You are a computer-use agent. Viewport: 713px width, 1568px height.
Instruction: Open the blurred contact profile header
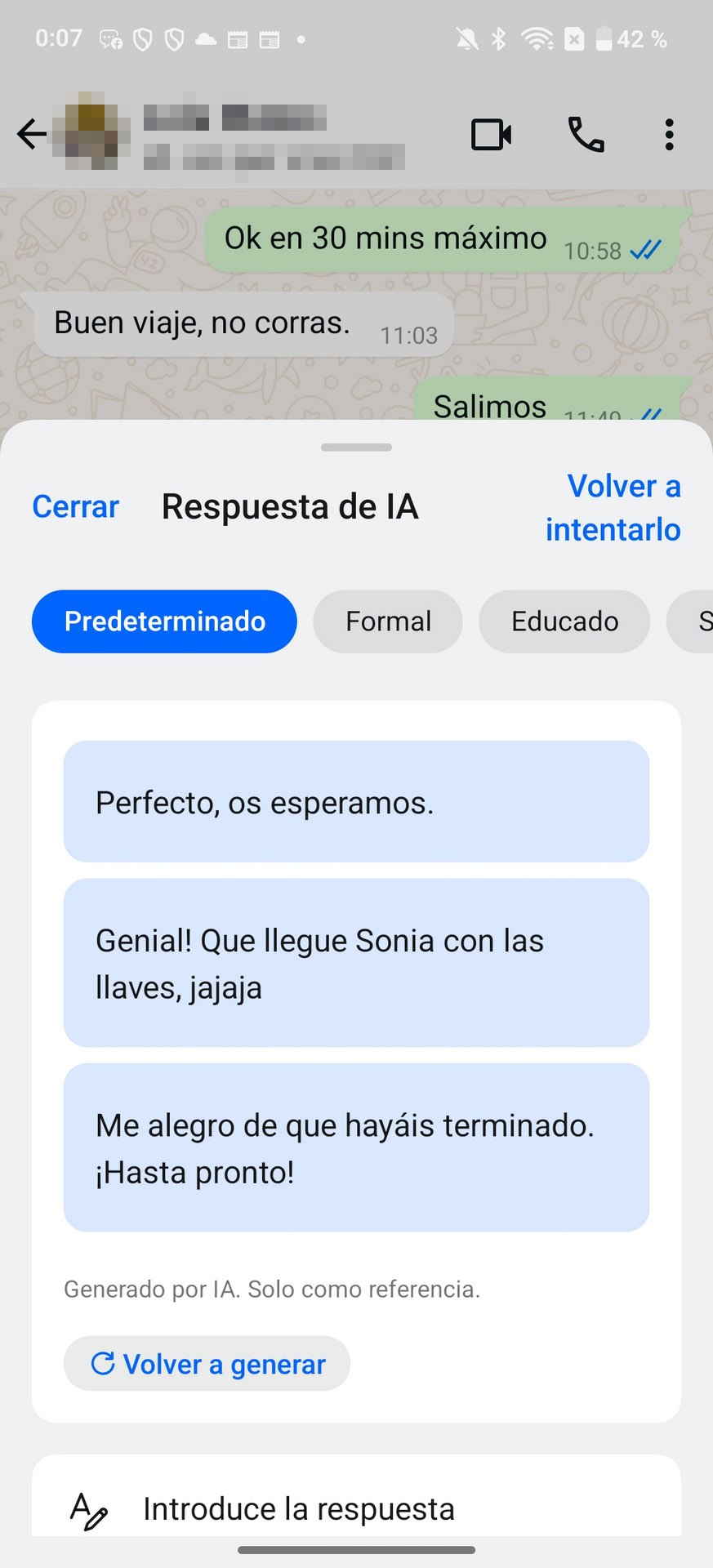tap(233, 135)
